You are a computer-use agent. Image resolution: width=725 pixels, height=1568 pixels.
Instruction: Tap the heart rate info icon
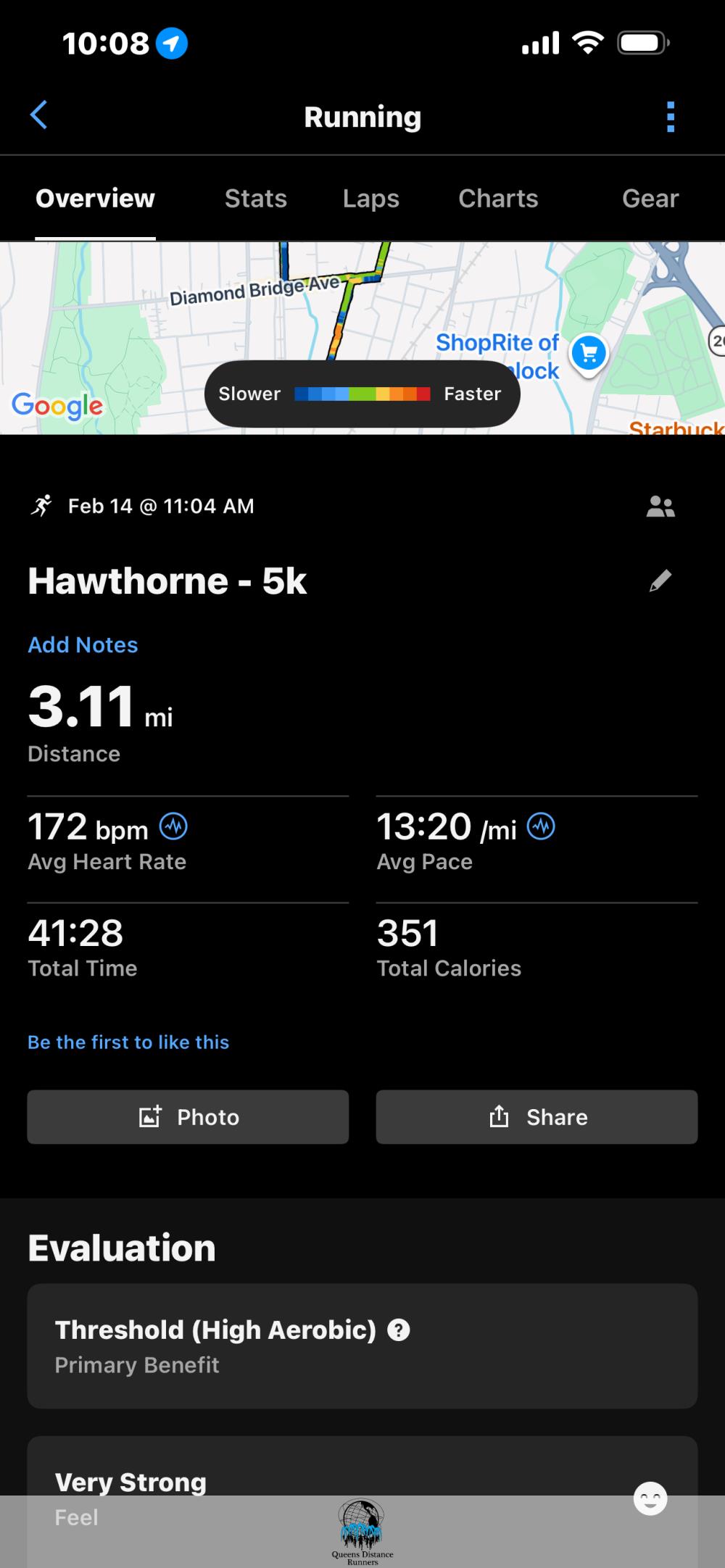pos(173,826)
